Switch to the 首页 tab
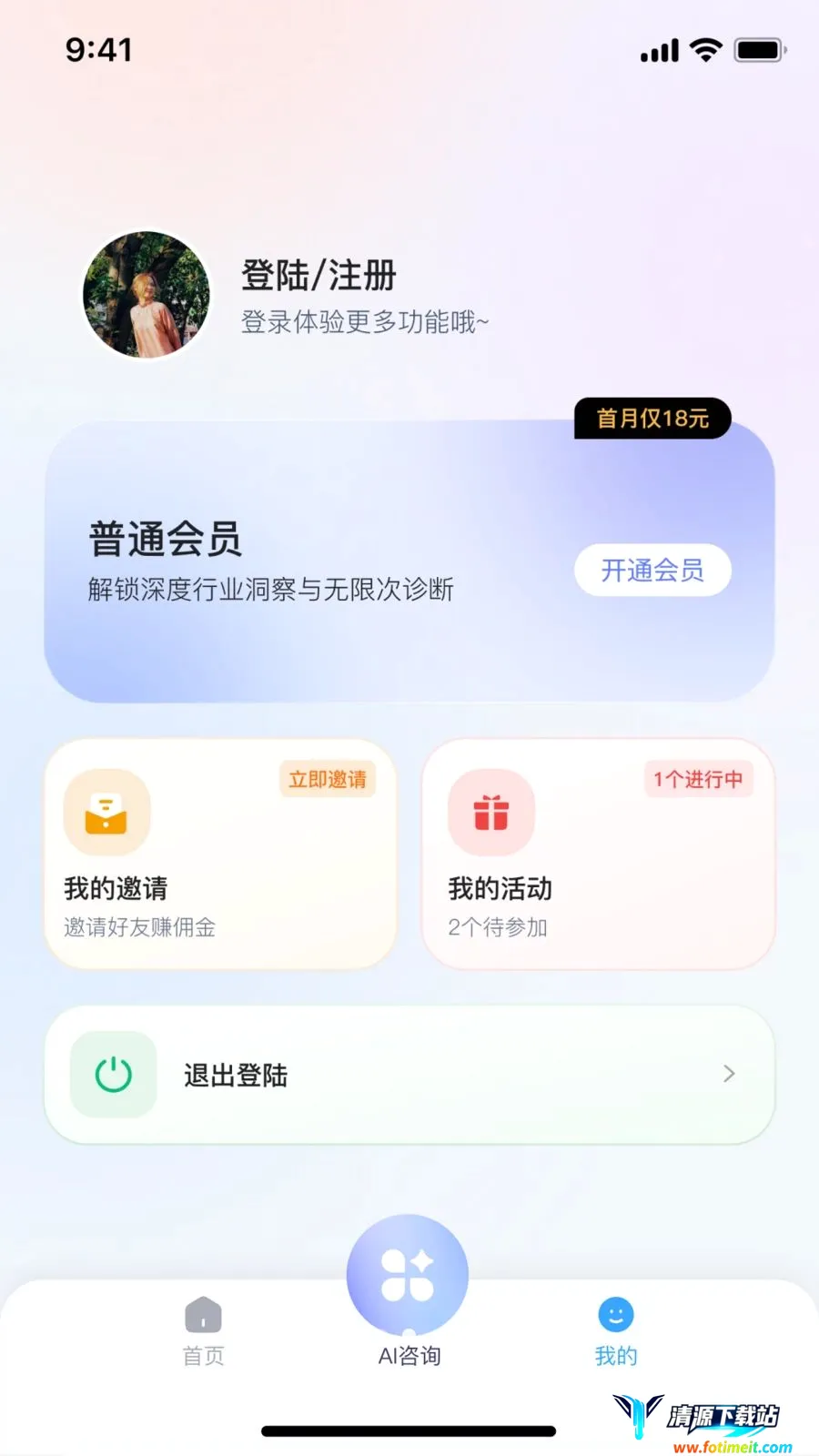Image resolution: width=819 pixels, height=1456 pixels. (203, 1331)
